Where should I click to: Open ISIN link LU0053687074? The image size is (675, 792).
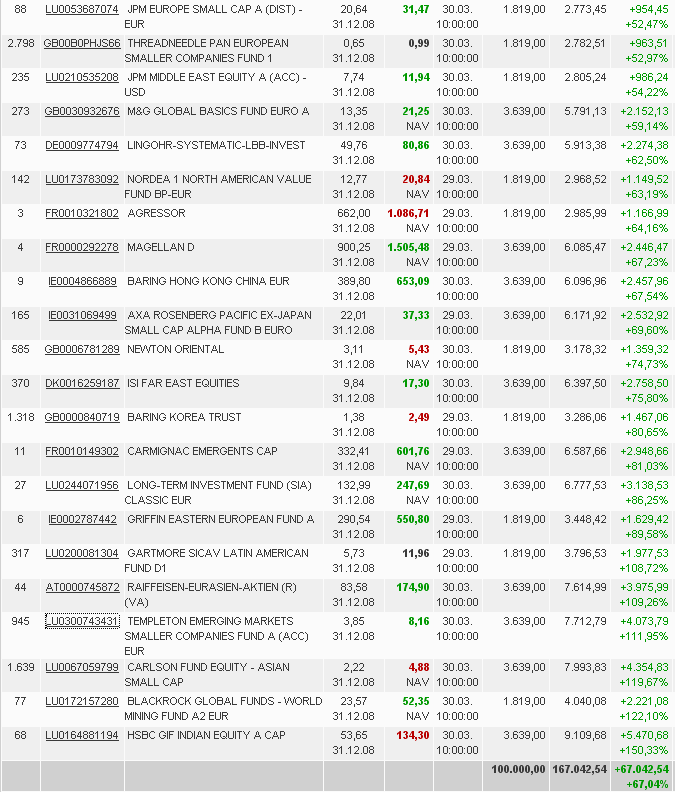82,10
